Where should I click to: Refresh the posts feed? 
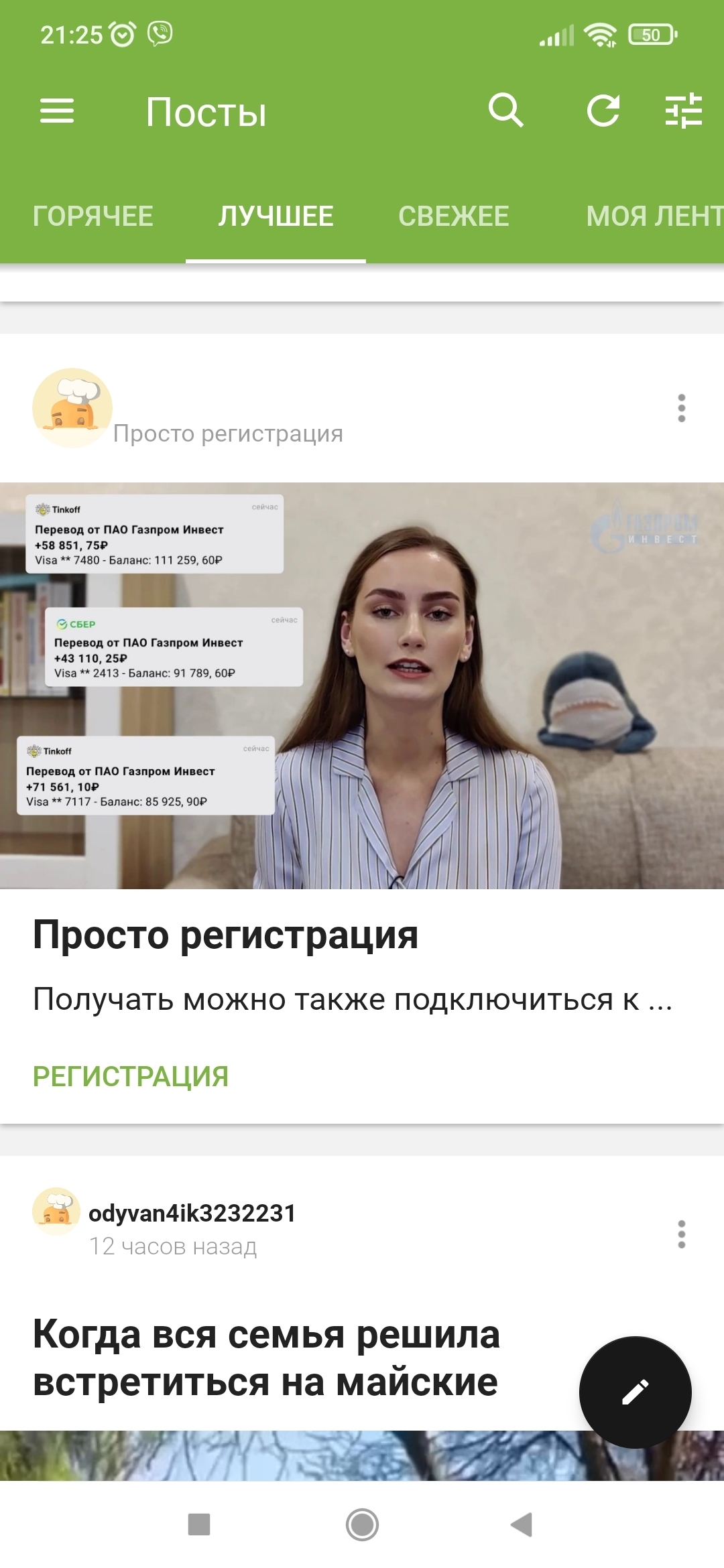(603, 111)
